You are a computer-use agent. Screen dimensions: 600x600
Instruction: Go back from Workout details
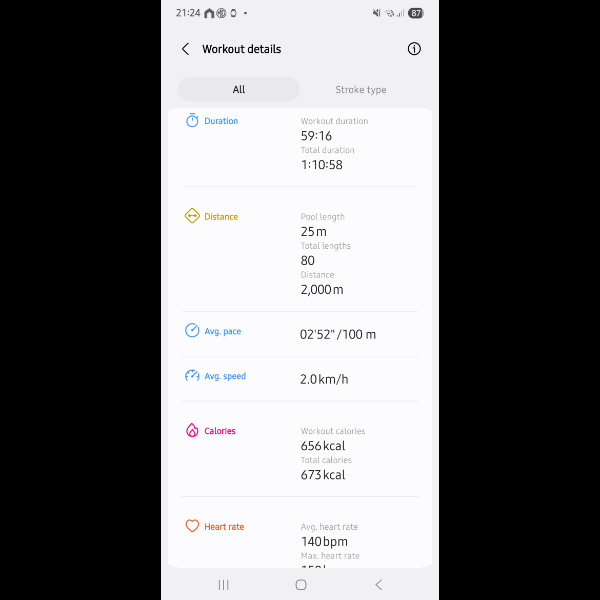pyautogui.click(x=185, y=49)
